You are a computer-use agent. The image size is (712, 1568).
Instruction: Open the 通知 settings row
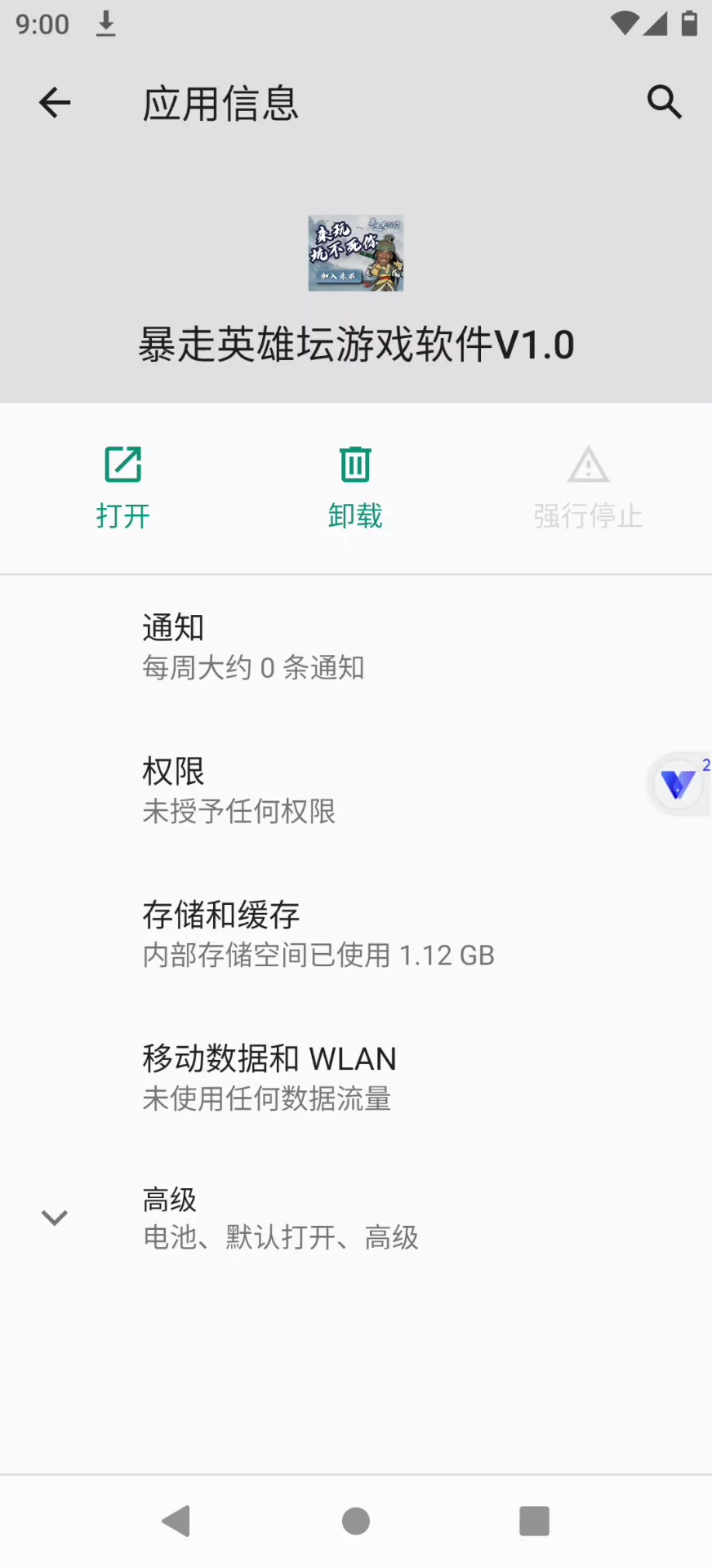pyautogui.click(x=356, y=647)
